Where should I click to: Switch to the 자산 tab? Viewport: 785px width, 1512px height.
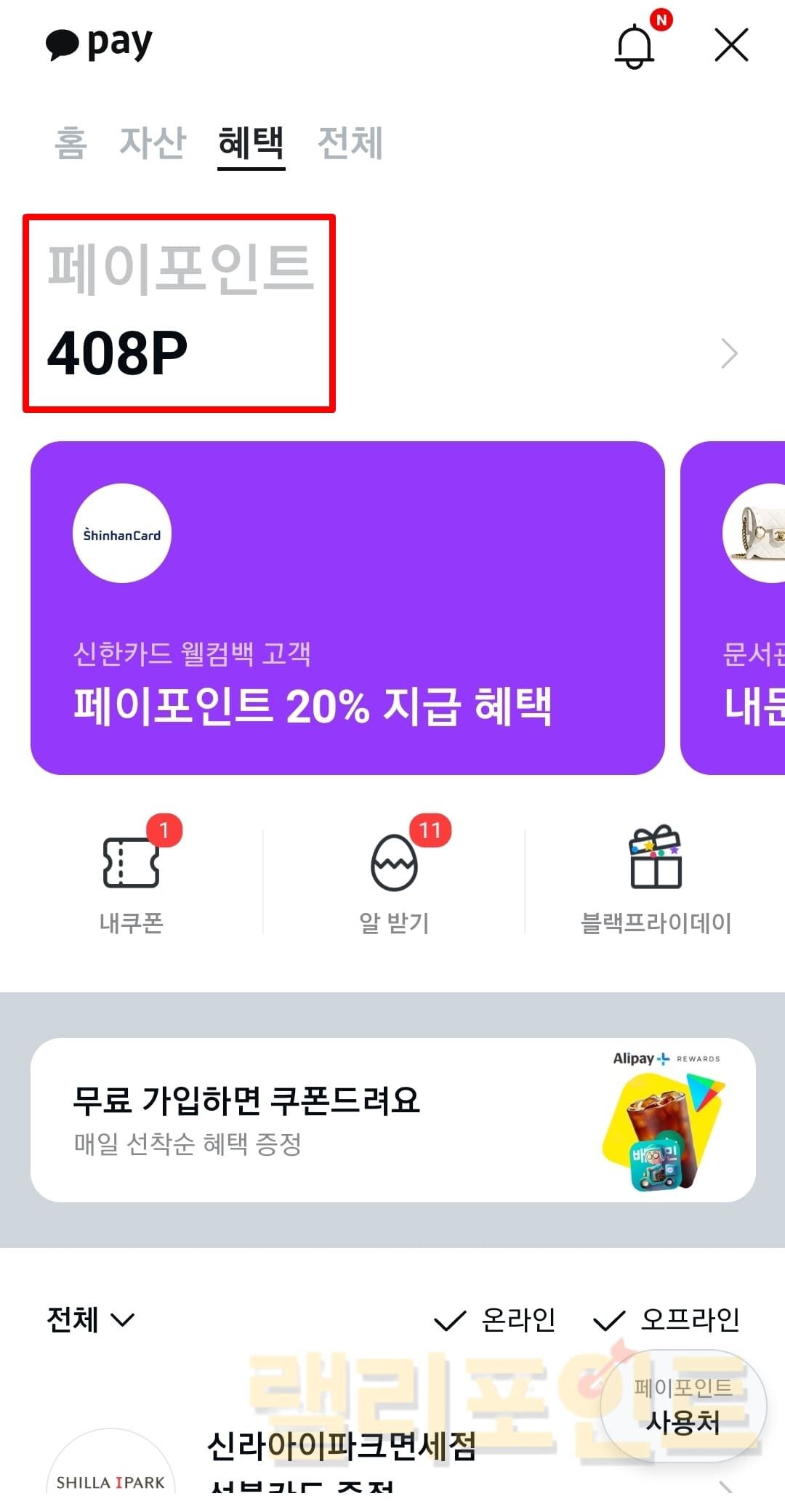153,142
